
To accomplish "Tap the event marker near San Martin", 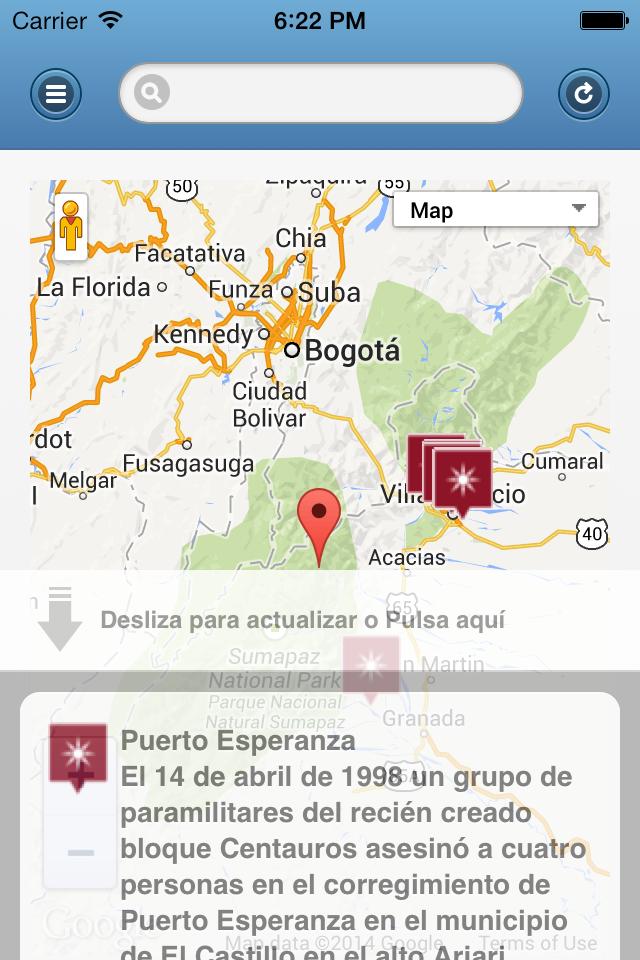I will tap(371, 665).
